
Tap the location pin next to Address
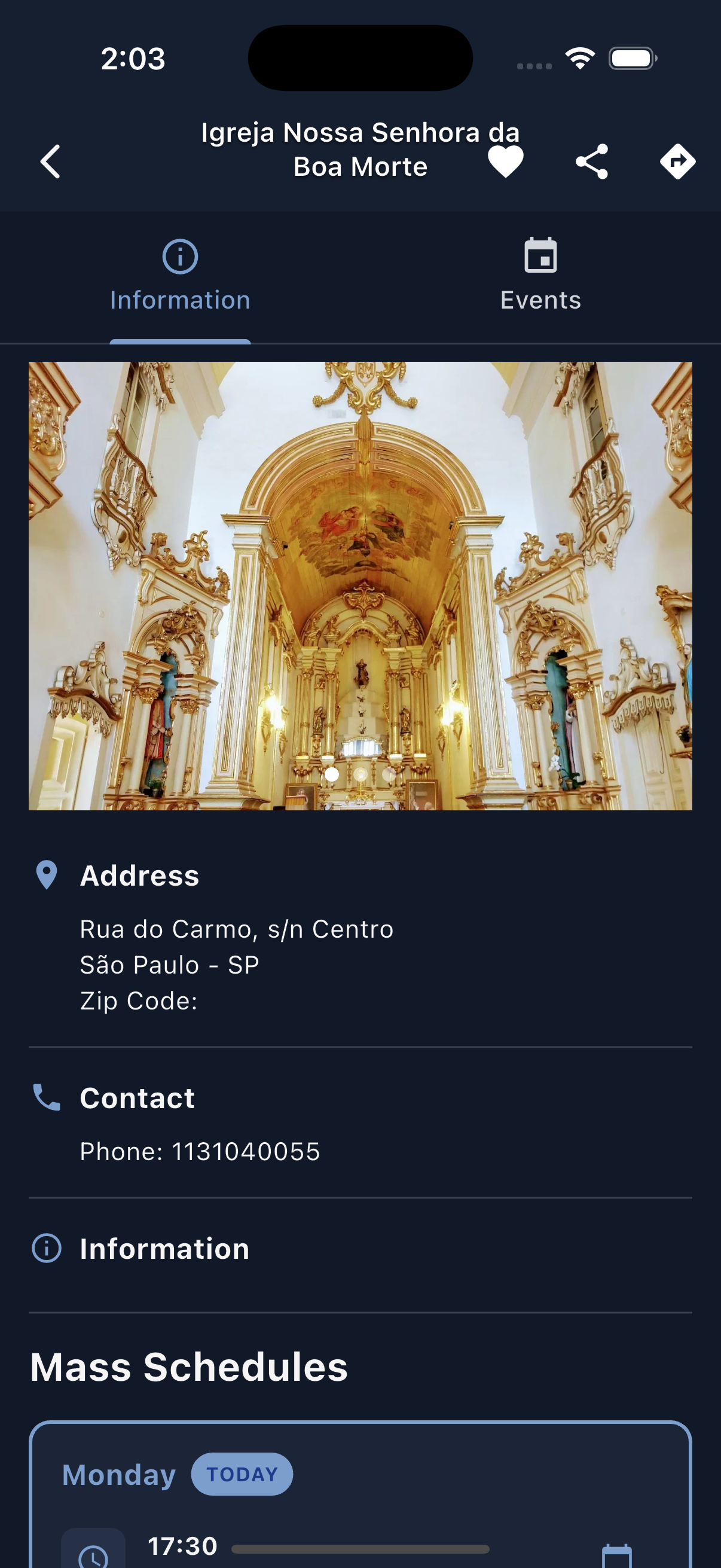point(47,875)
